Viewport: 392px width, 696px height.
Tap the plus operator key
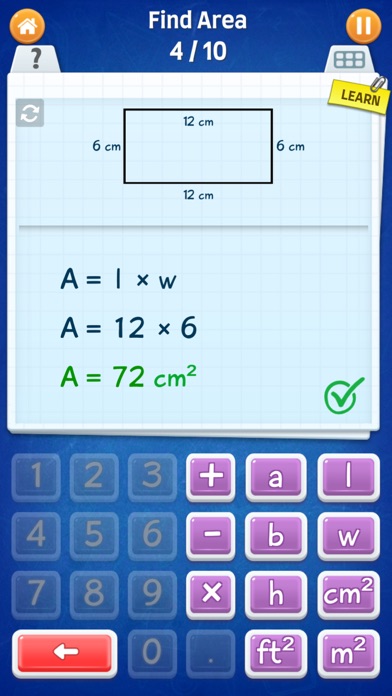pyautogui.click(x=211, y=477)
